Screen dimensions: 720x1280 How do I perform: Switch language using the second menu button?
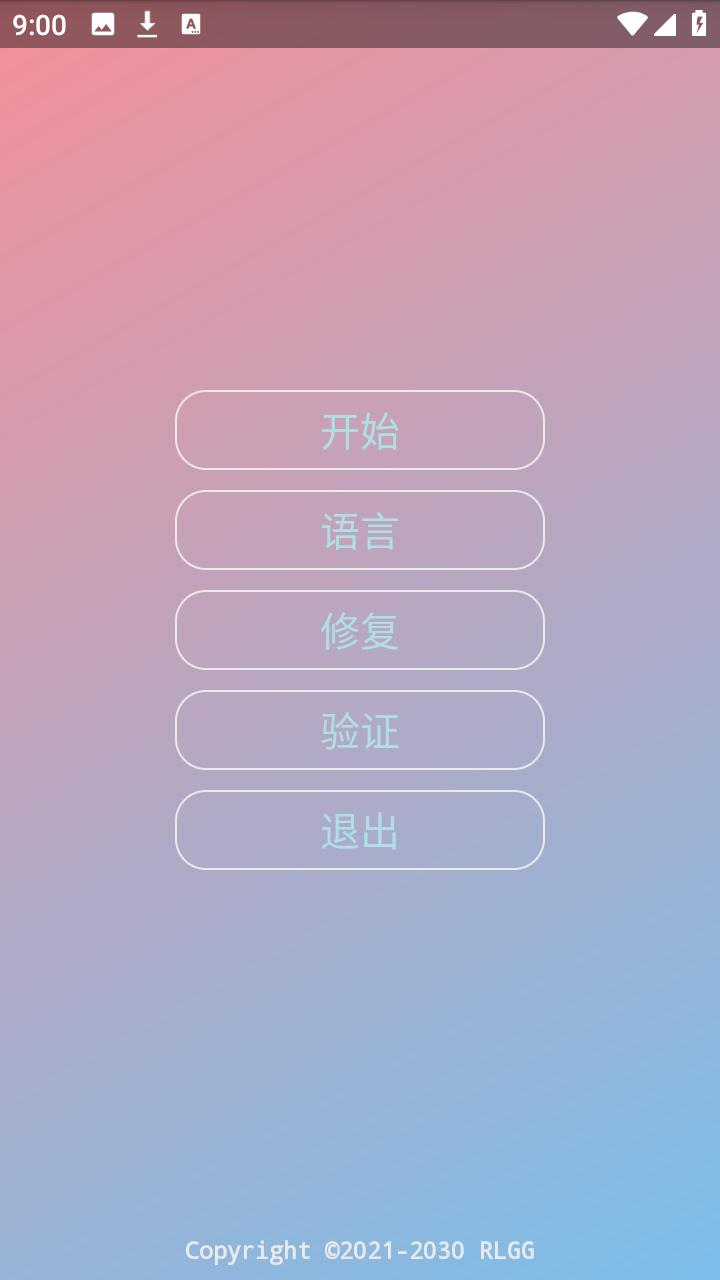click(x=360, y=530)
